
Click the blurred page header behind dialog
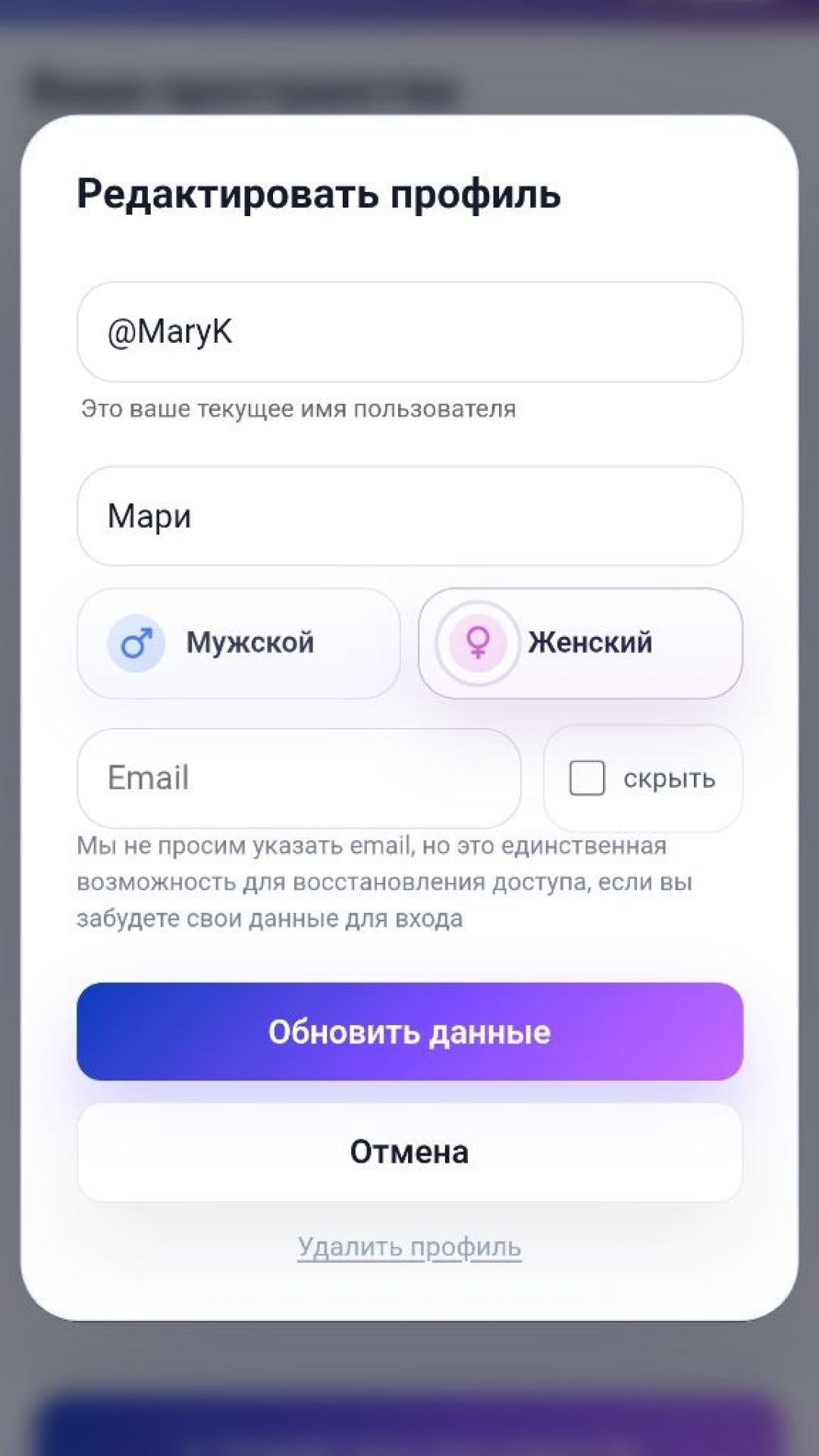click(x=243, y=86)
